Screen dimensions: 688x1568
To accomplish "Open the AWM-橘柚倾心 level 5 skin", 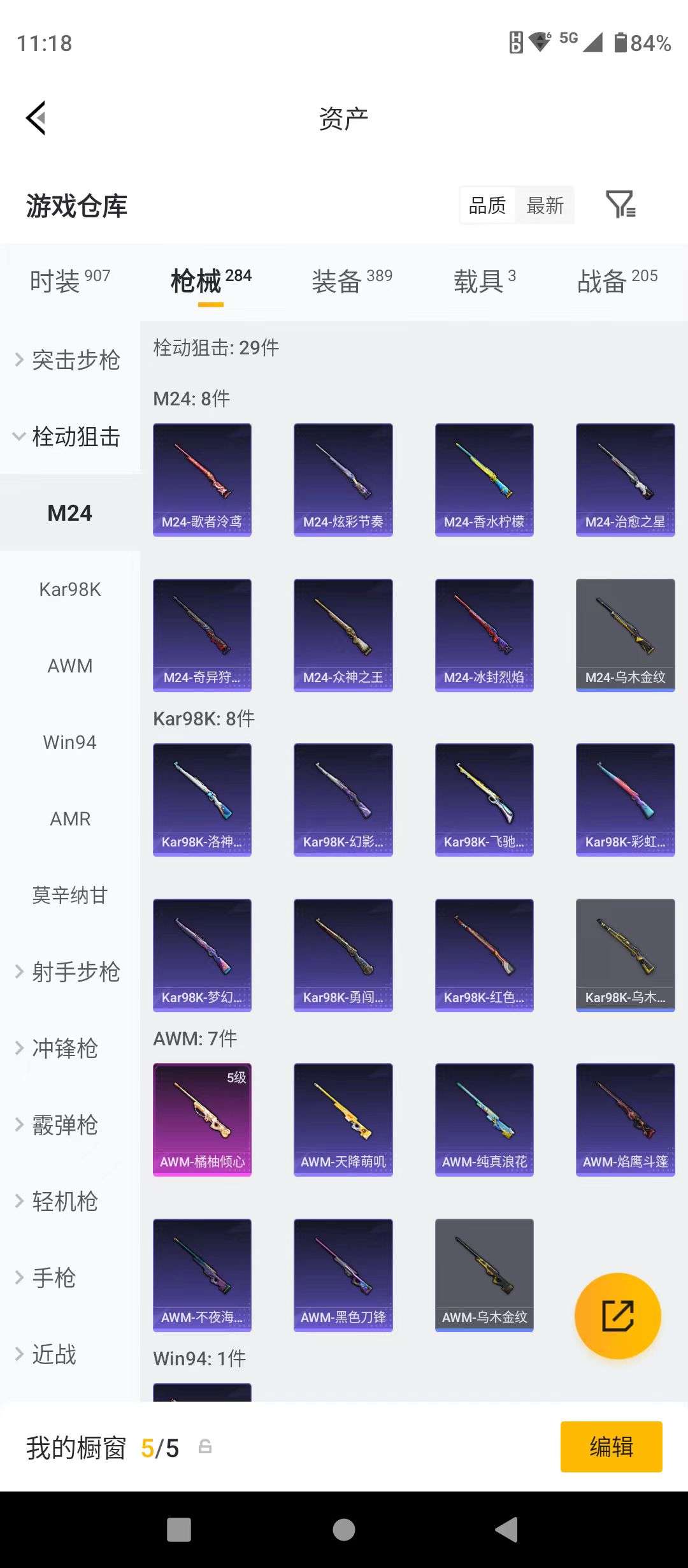I will click(202, 1119).
